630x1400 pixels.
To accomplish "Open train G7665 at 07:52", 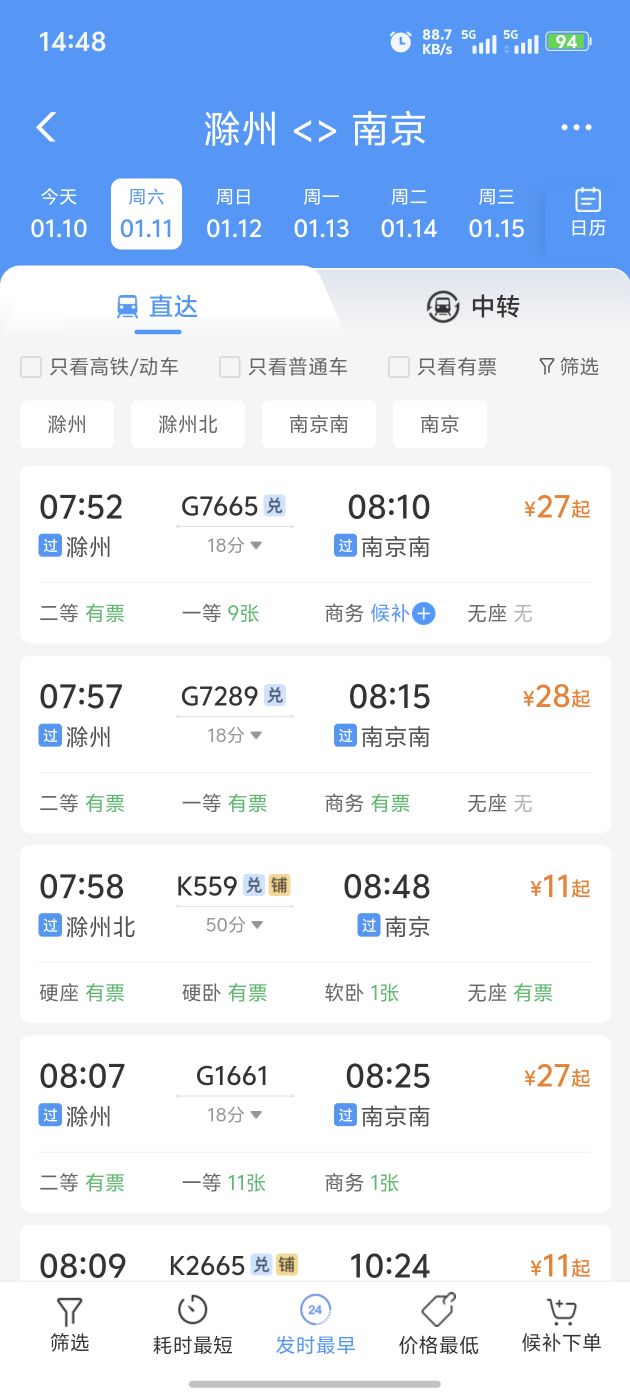I will pyautogui.click(x=315, y=554).
